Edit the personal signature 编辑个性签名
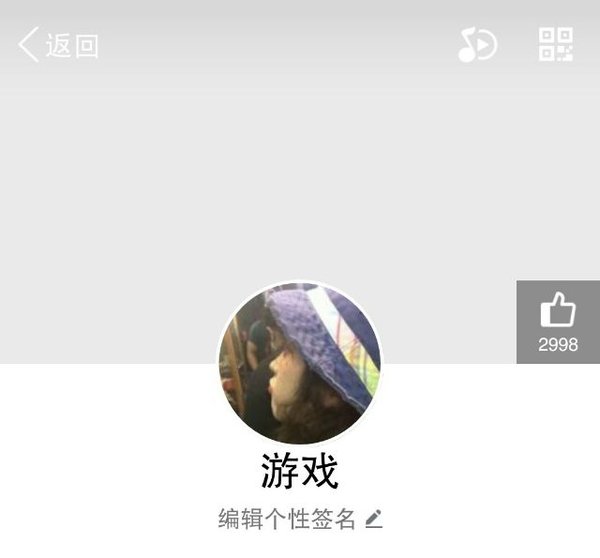Screen dimensions: 600x558 tap(300, 519)
